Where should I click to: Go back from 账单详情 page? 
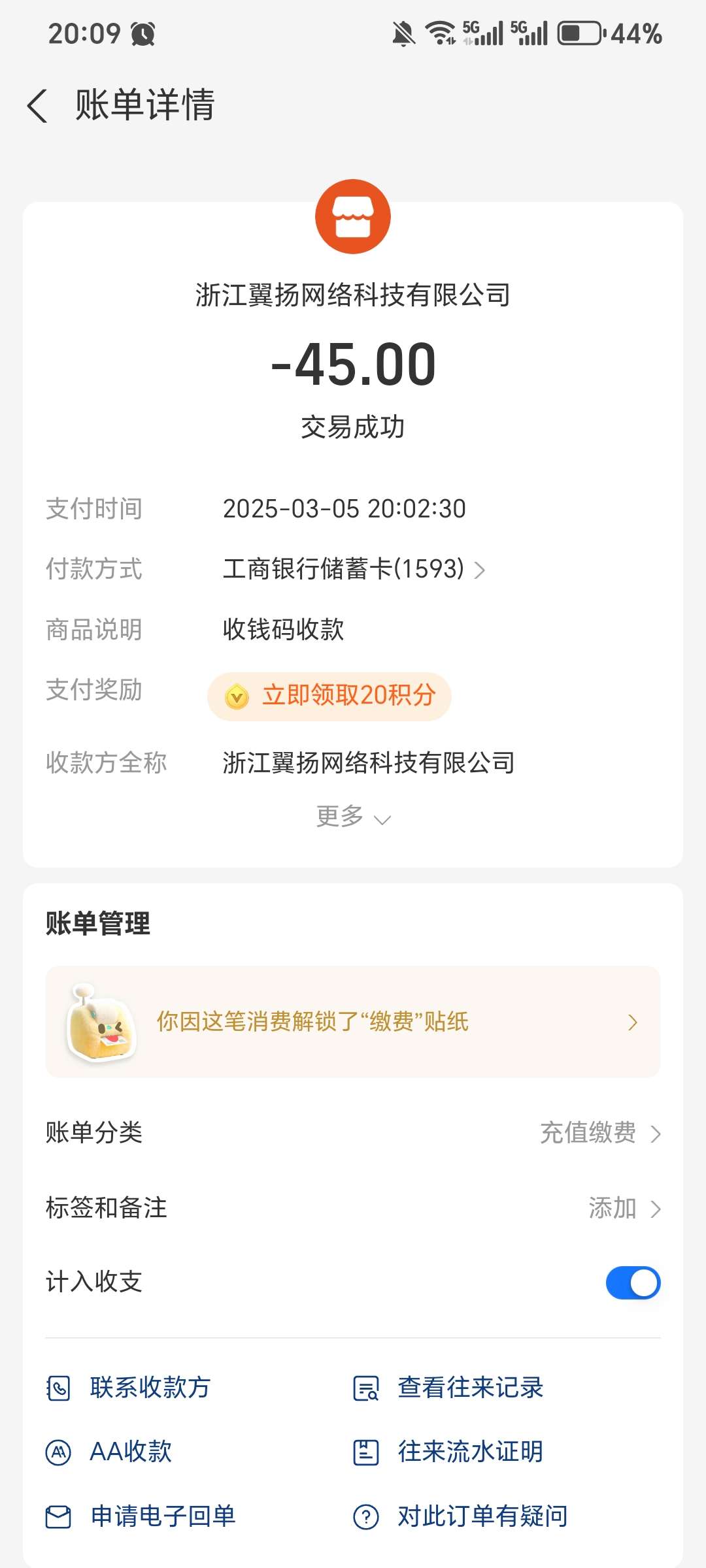(38, 106)
